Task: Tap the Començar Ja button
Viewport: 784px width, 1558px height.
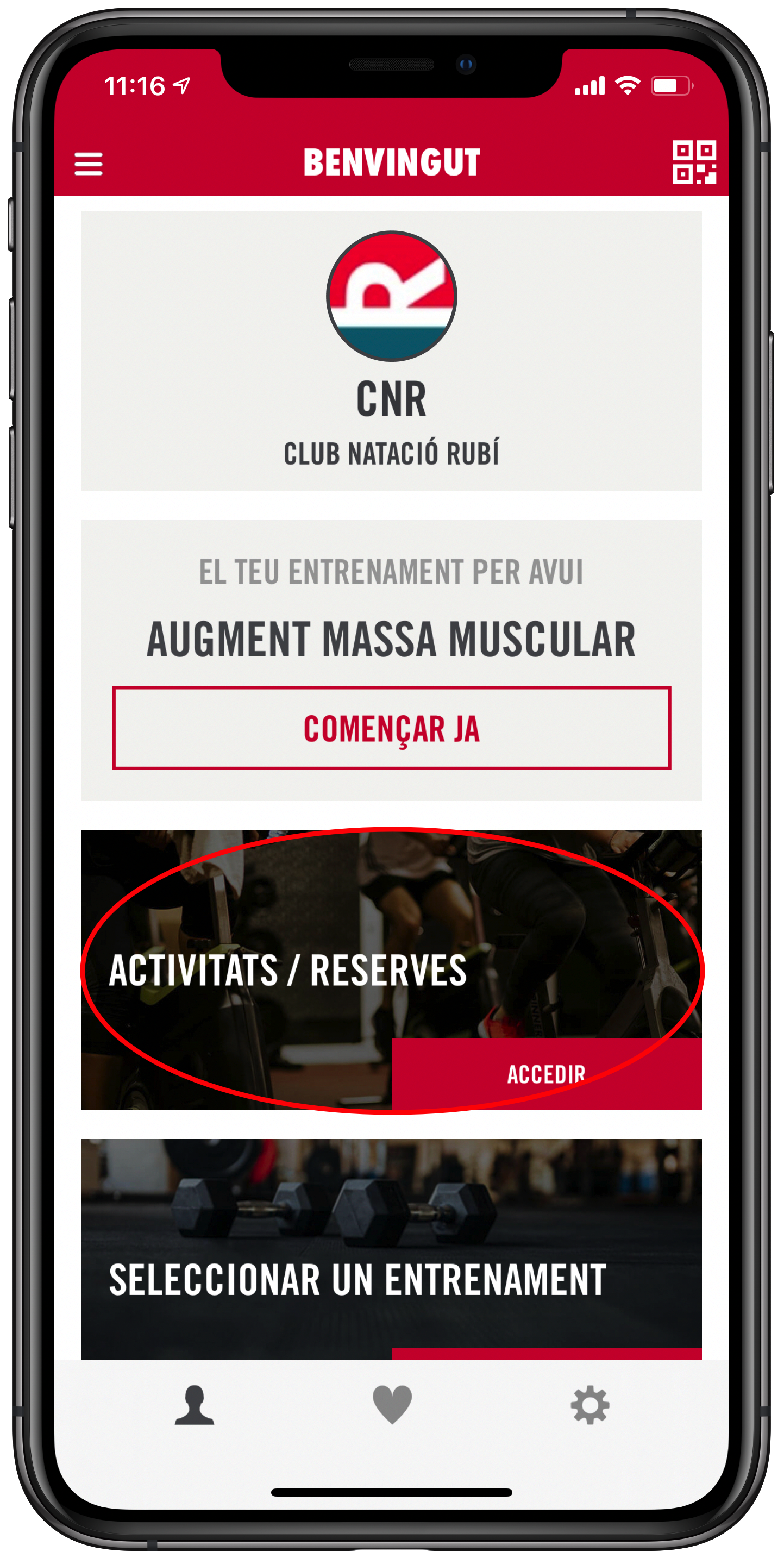Action: click(x=391, y=728)
